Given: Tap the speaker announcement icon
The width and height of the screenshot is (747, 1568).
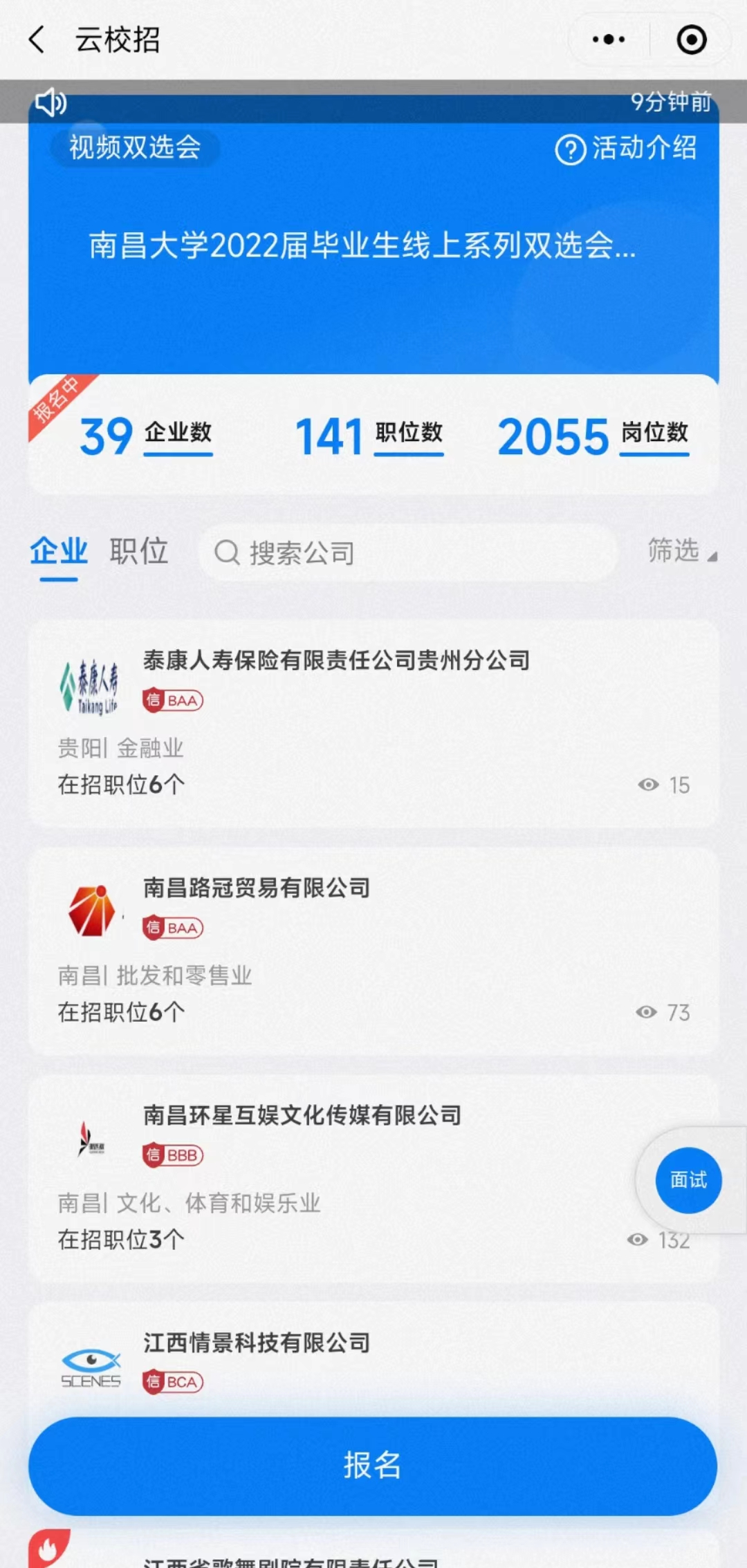Looking at the screenshot, I should click(x=50, y=103).
